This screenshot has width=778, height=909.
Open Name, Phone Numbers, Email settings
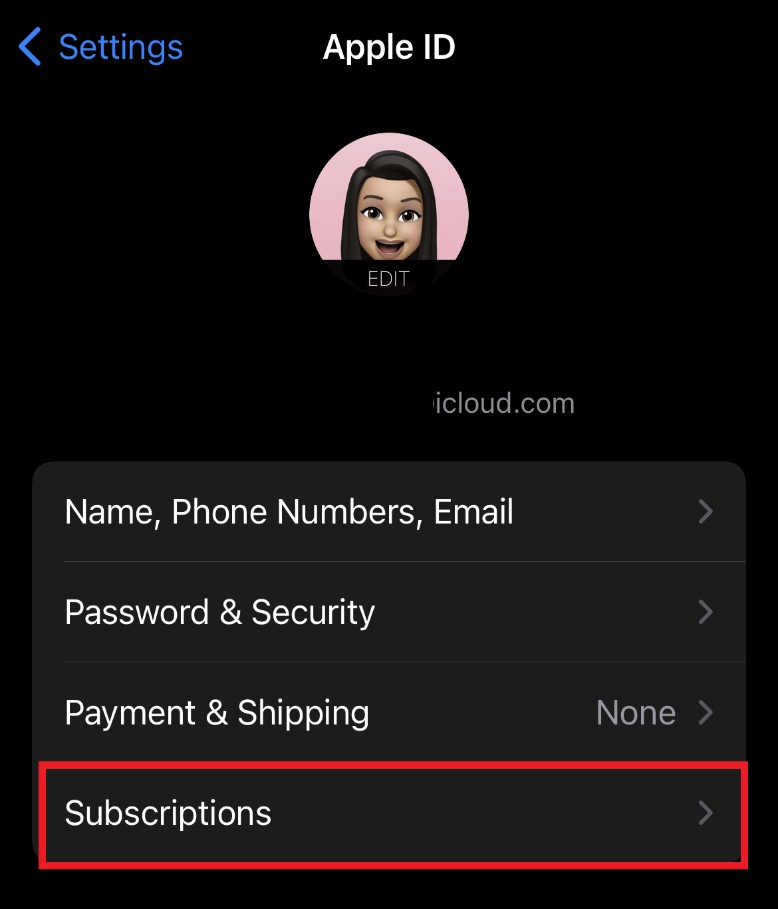pos(289,511)
